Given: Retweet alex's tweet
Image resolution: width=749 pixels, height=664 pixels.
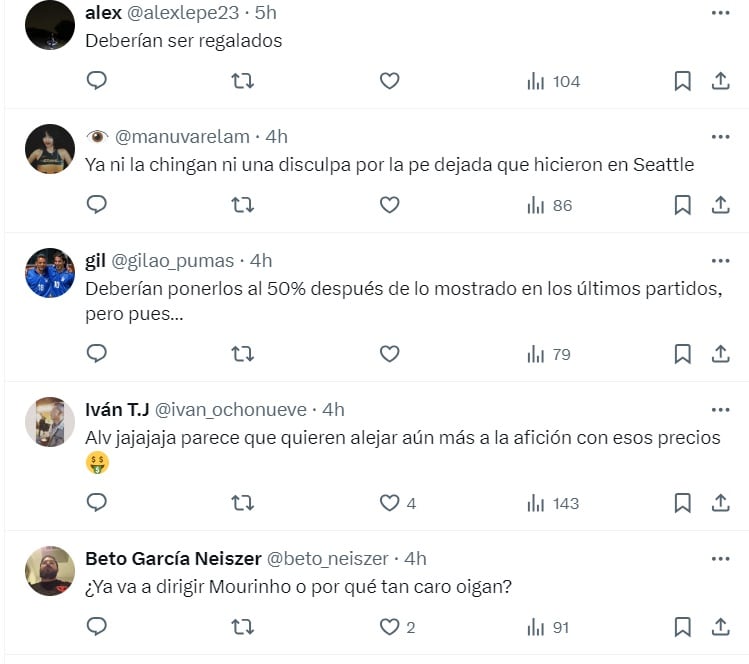Looking at the screenshot, I should 243,81.
